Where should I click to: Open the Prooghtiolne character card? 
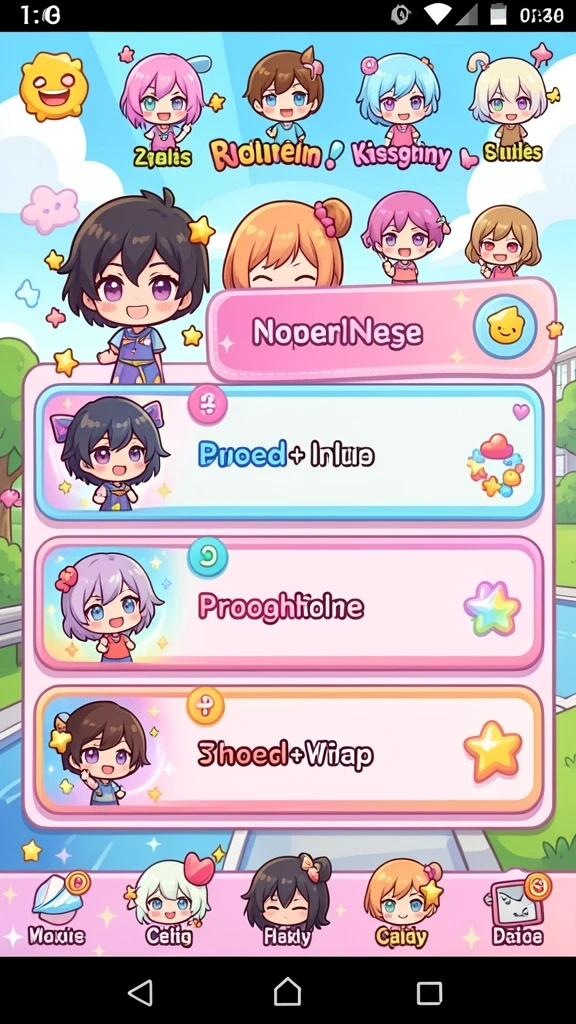tap(289, 605)
